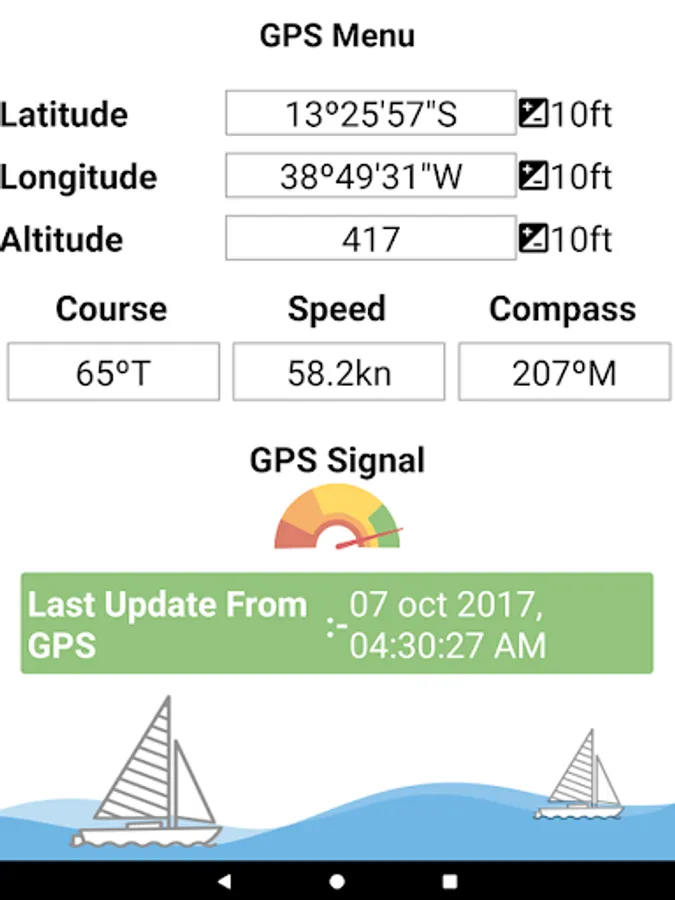Return to the home screen
675x900 pixels.
pyautogui.click(x=338, y=881)
